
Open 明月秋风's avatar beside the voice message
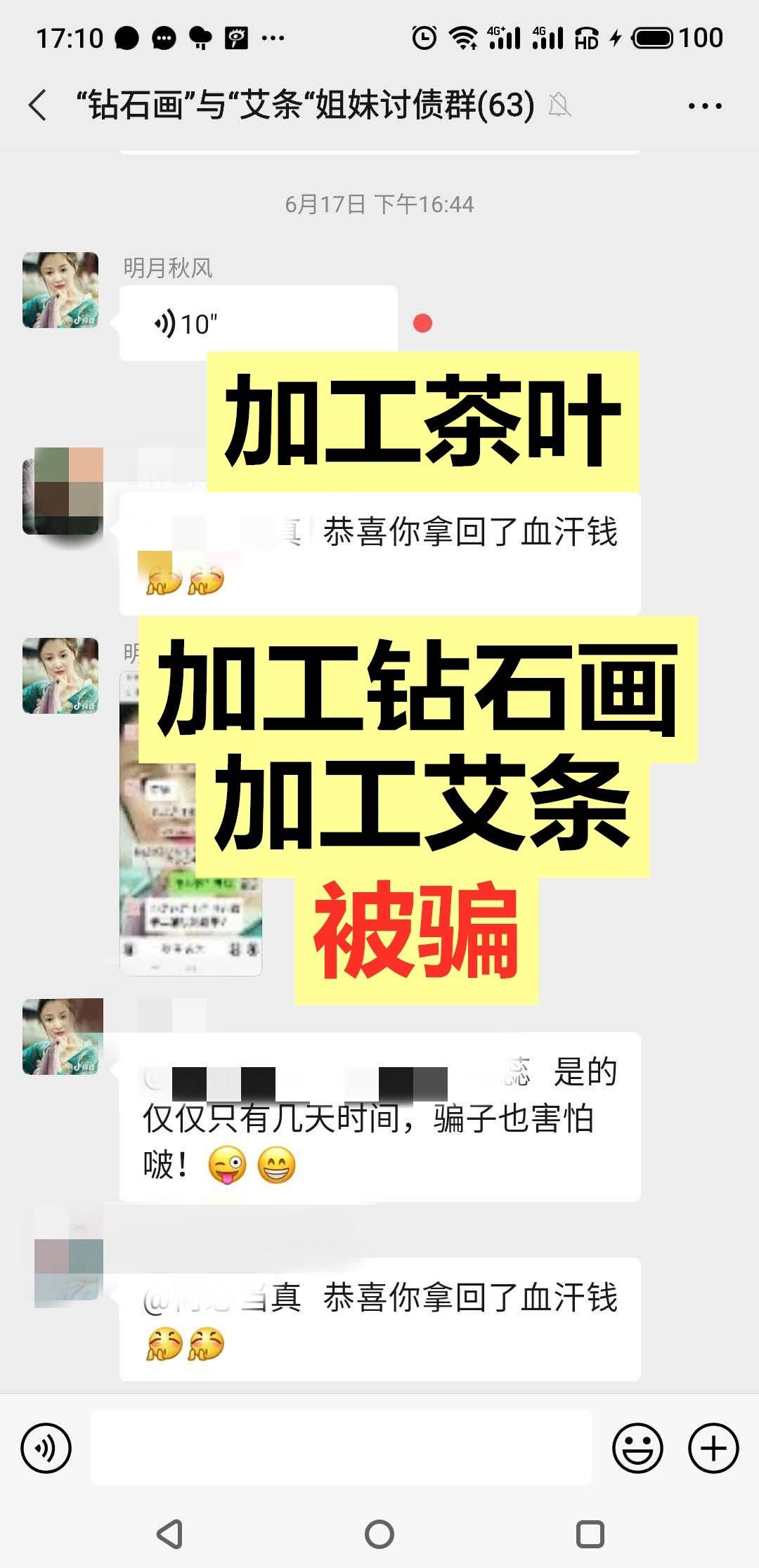(60, 290)
